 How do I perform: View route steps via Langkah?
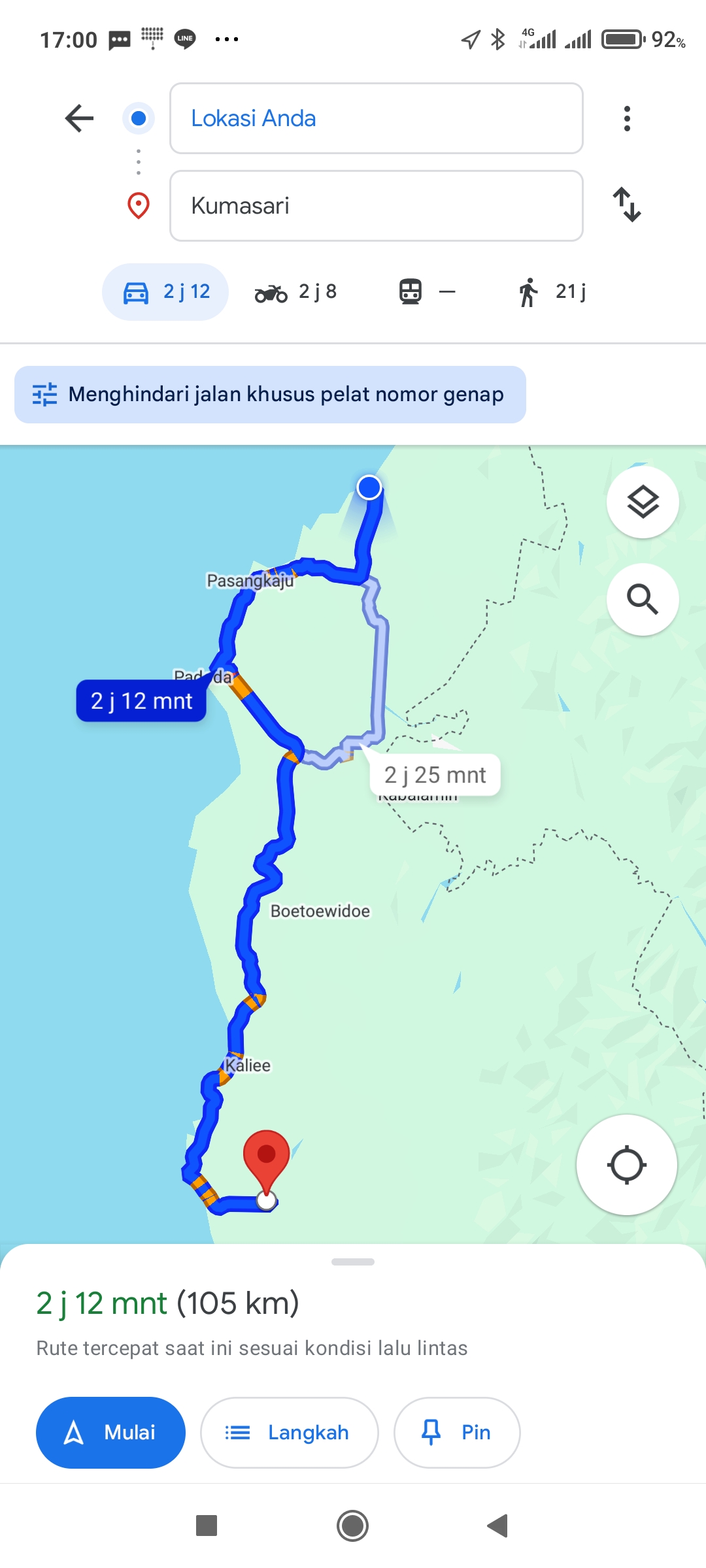pyautogui.click(x=289, y=1433)
